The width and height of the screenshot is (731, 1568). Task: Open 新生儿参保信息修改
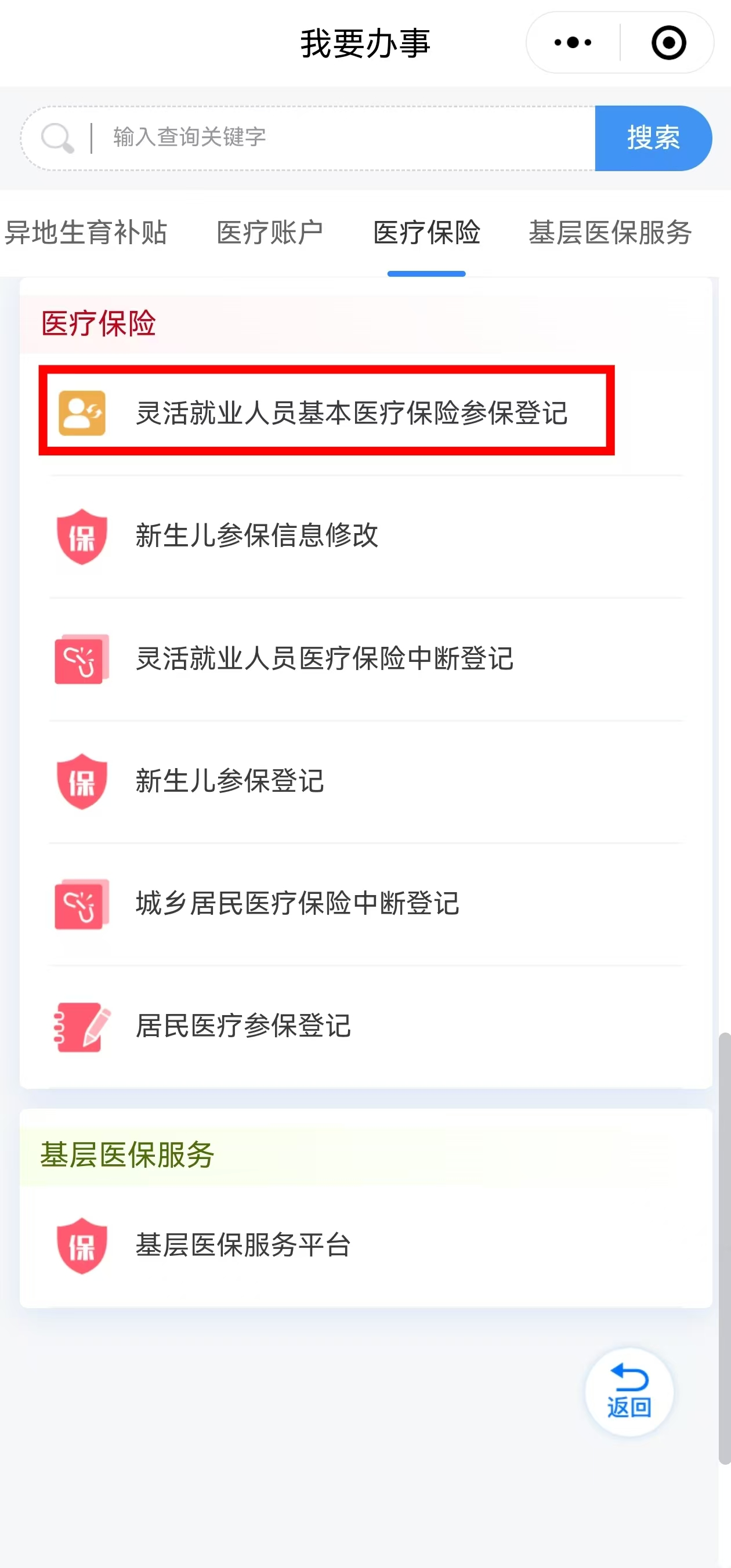256,535
